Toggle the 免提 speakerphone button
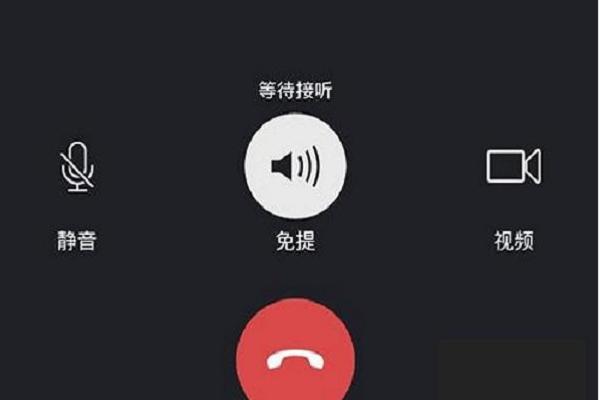Screen dimensions: 600x400 click(x=295, y=167)
